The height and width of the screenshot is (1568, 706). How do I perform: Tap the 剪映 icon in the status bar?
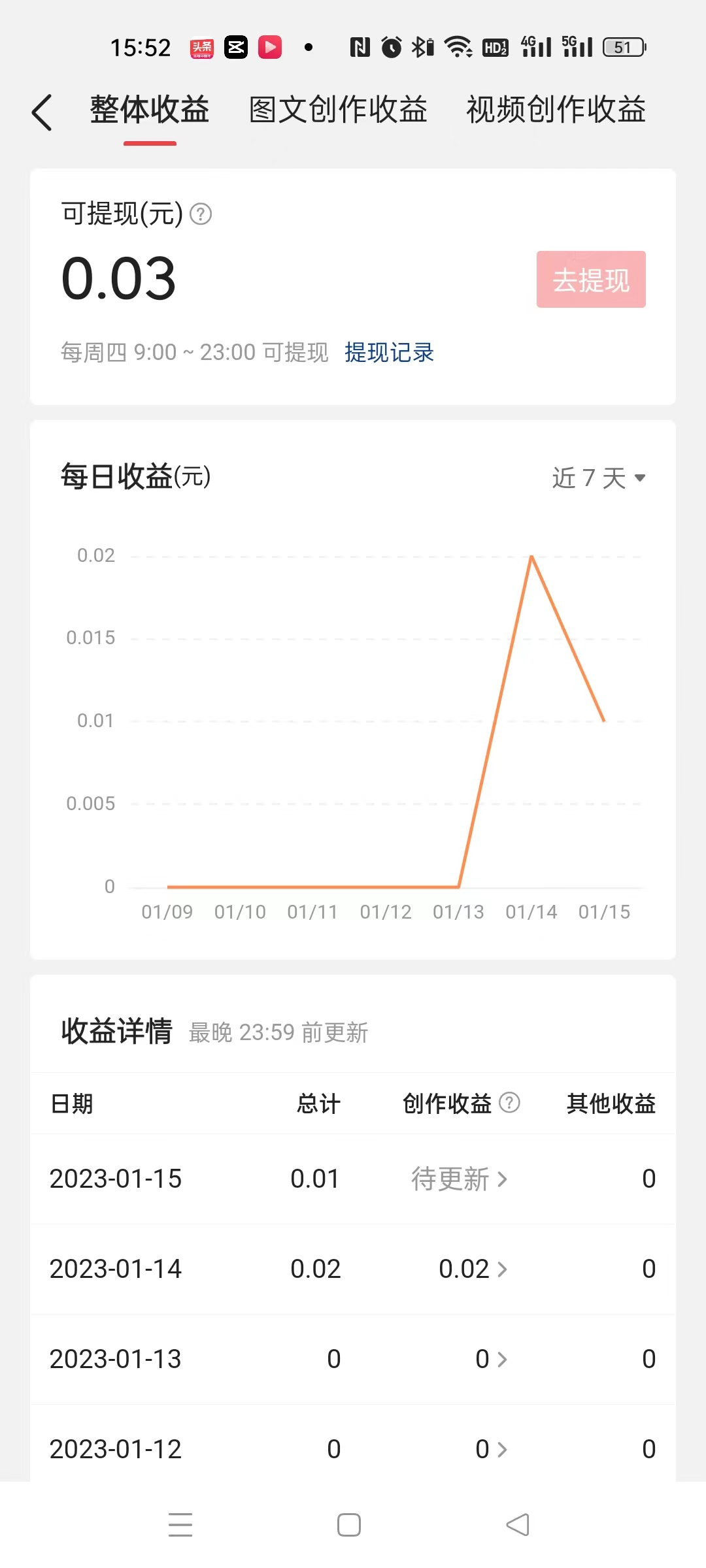click(236, 46)
